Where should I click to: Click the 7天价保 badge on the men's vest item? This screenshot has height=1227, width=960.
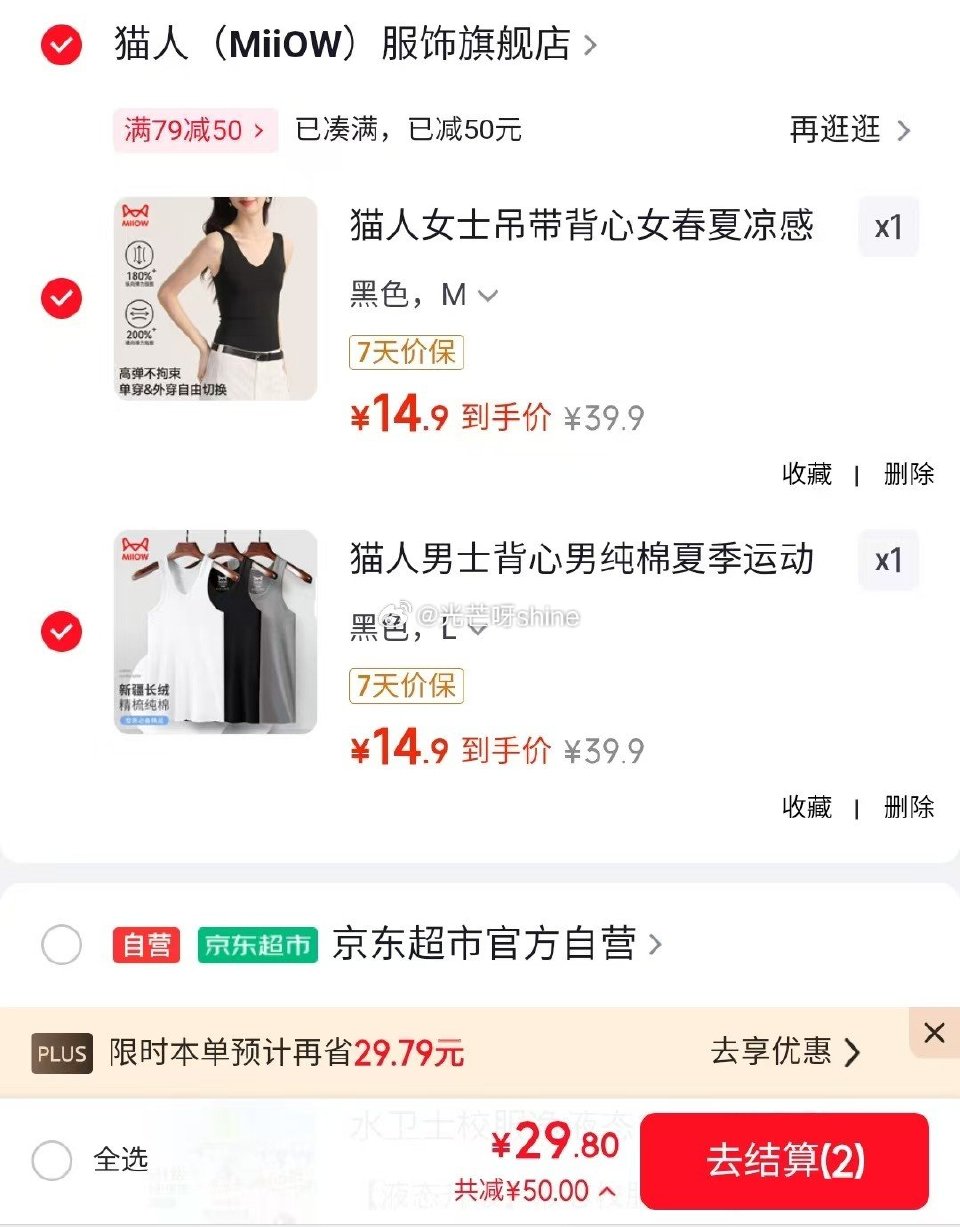[405, 686]
